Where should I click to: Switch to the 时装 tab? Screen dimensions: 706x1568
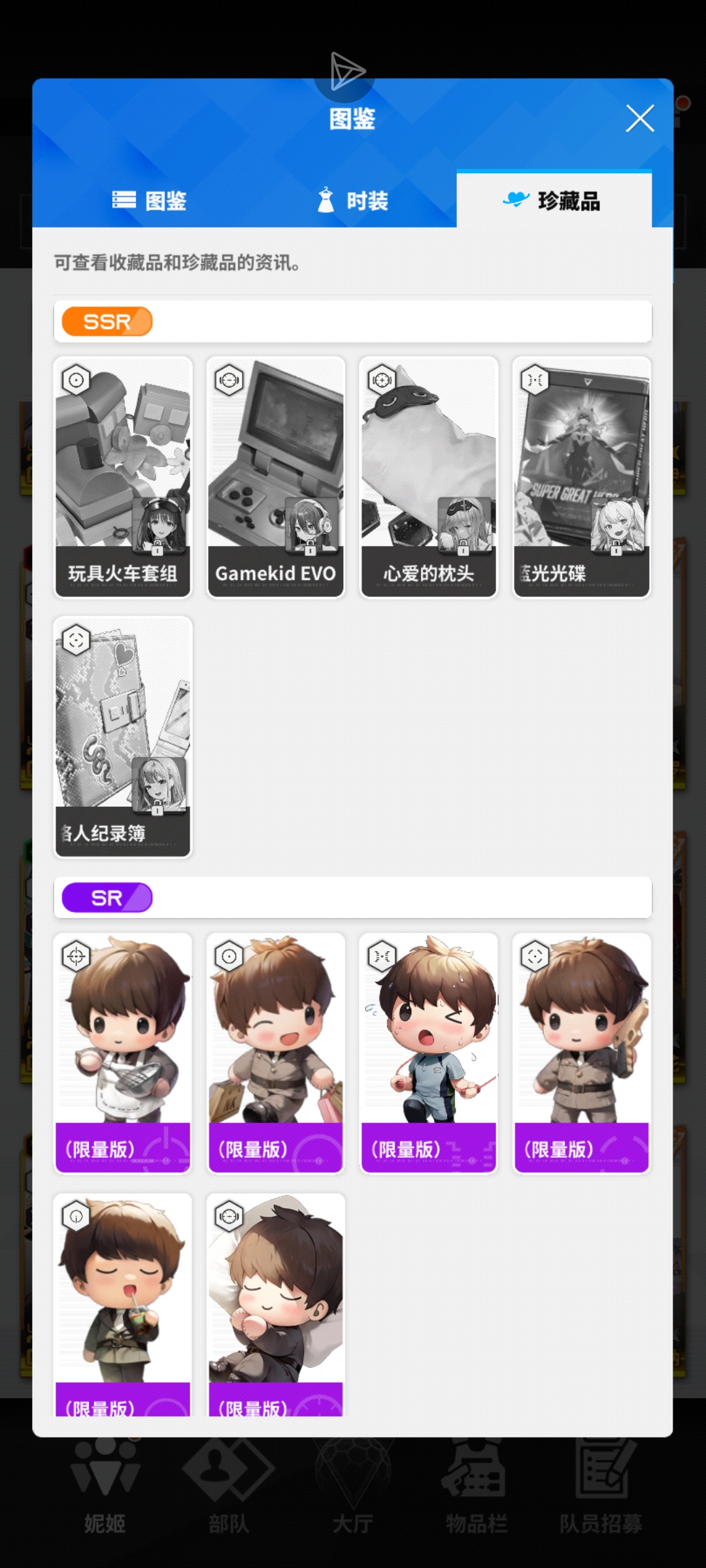(x=352, y=201)
